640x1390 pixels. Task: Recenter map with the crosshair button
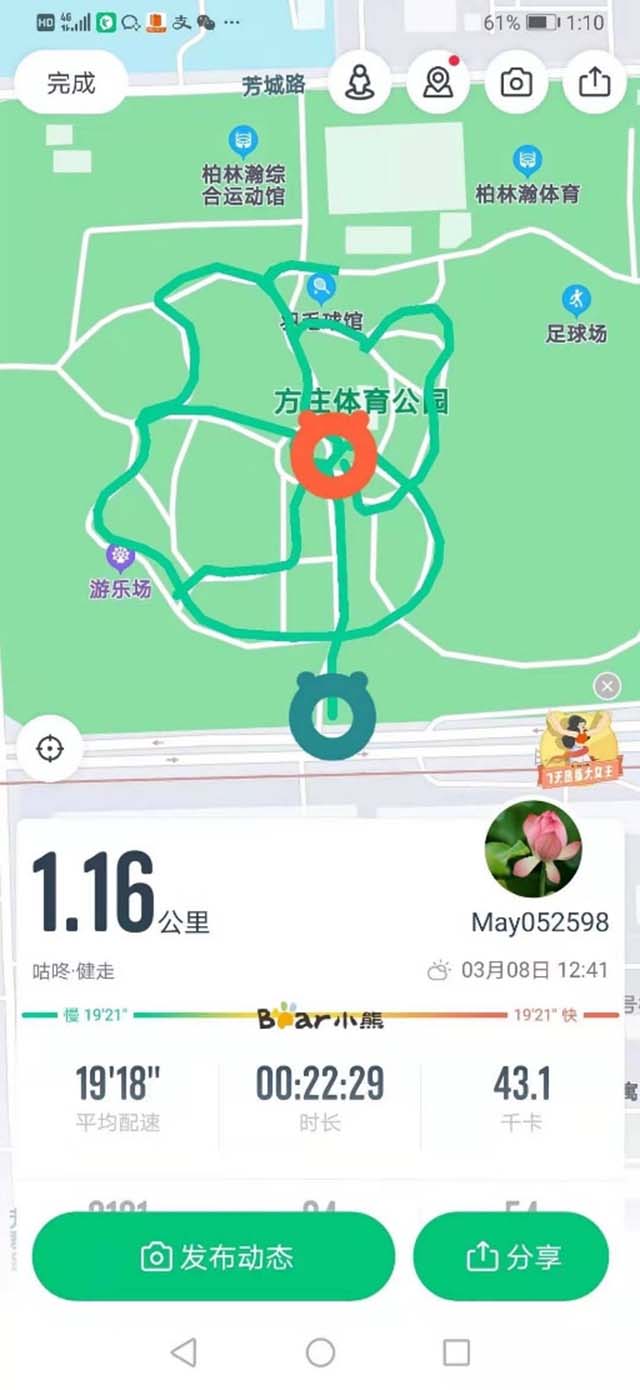point(51,749)
